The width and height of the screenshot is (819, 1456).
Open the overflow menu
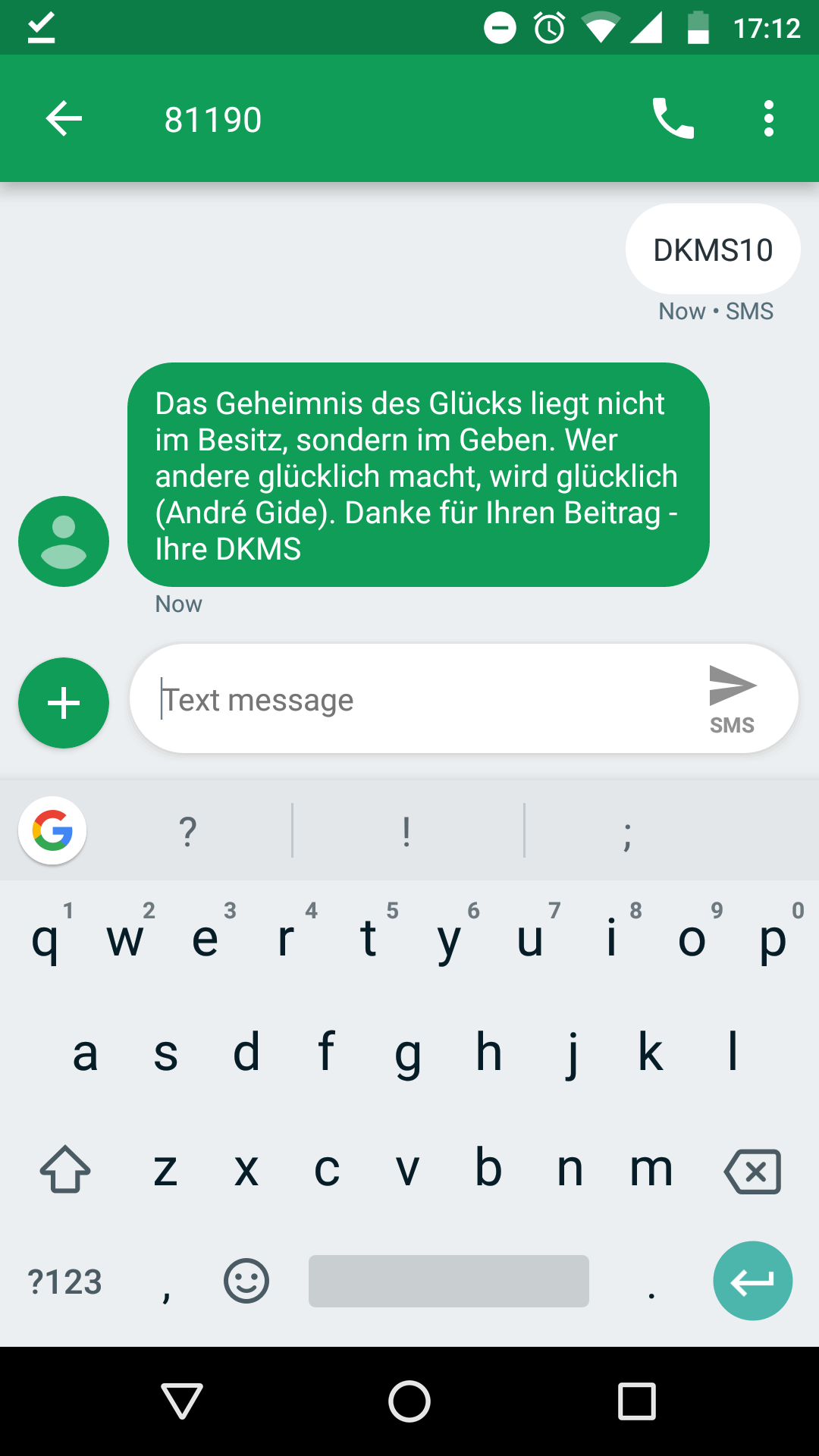[x=769, y=119]
